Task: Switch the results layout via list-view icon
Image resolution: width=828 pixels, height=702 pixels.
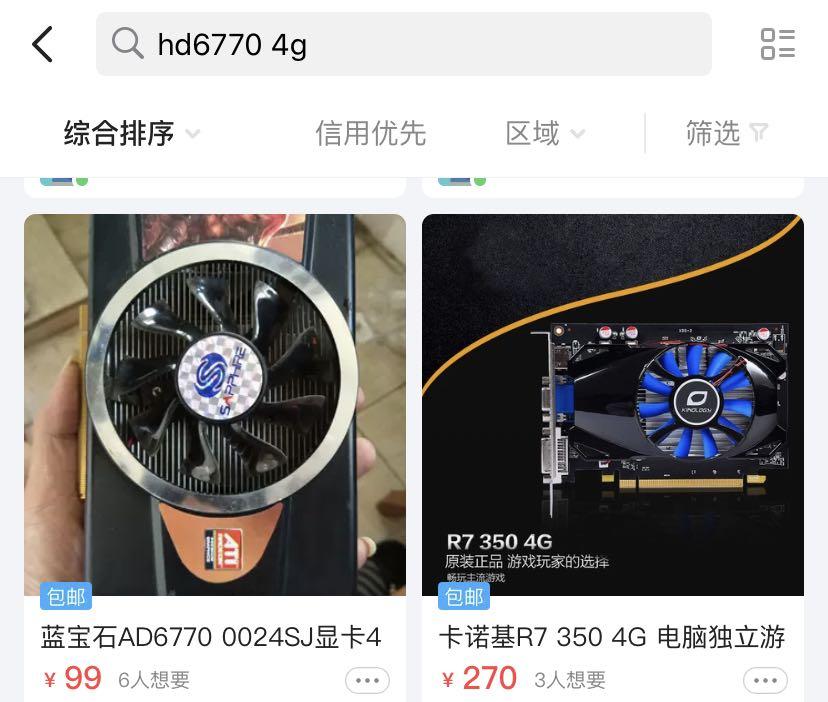Action: coord(777,44)
